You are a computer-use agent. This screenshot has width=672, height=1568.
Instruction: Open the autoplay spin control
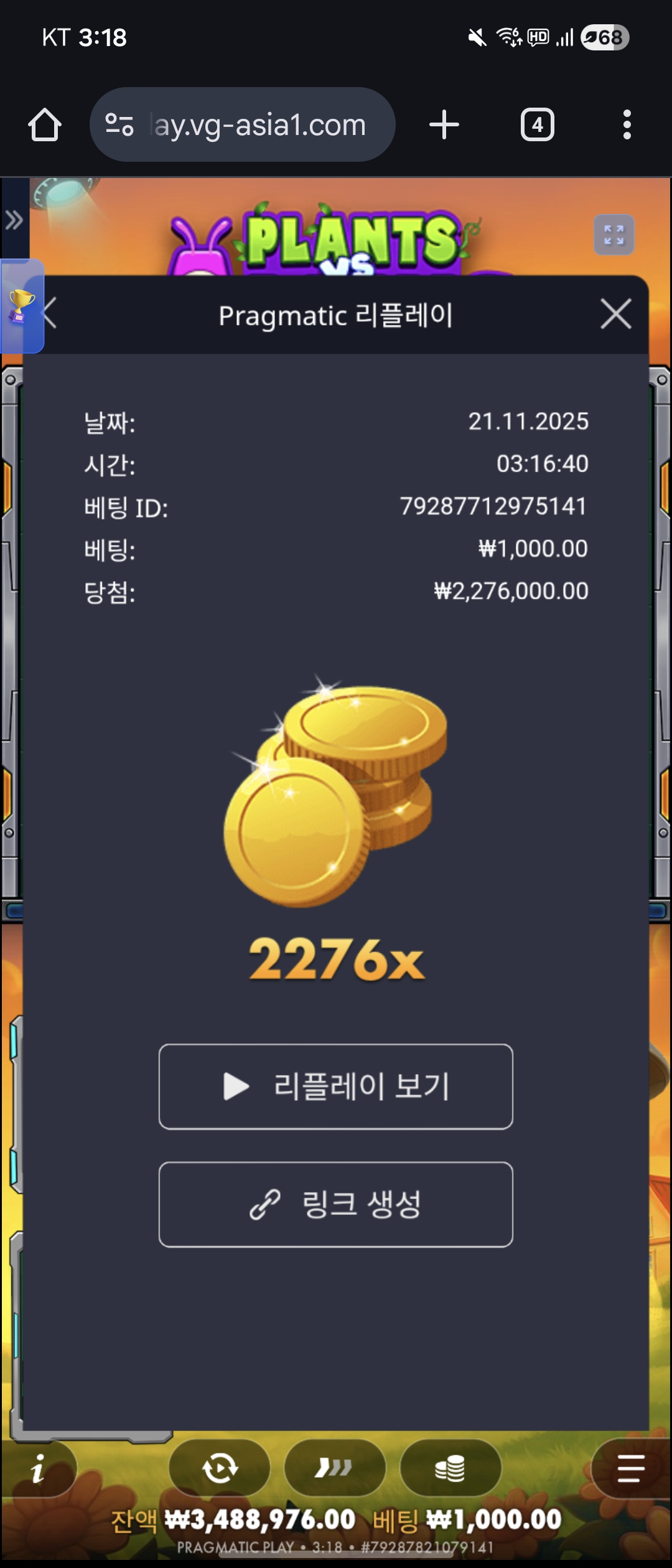coord(220,1468)
